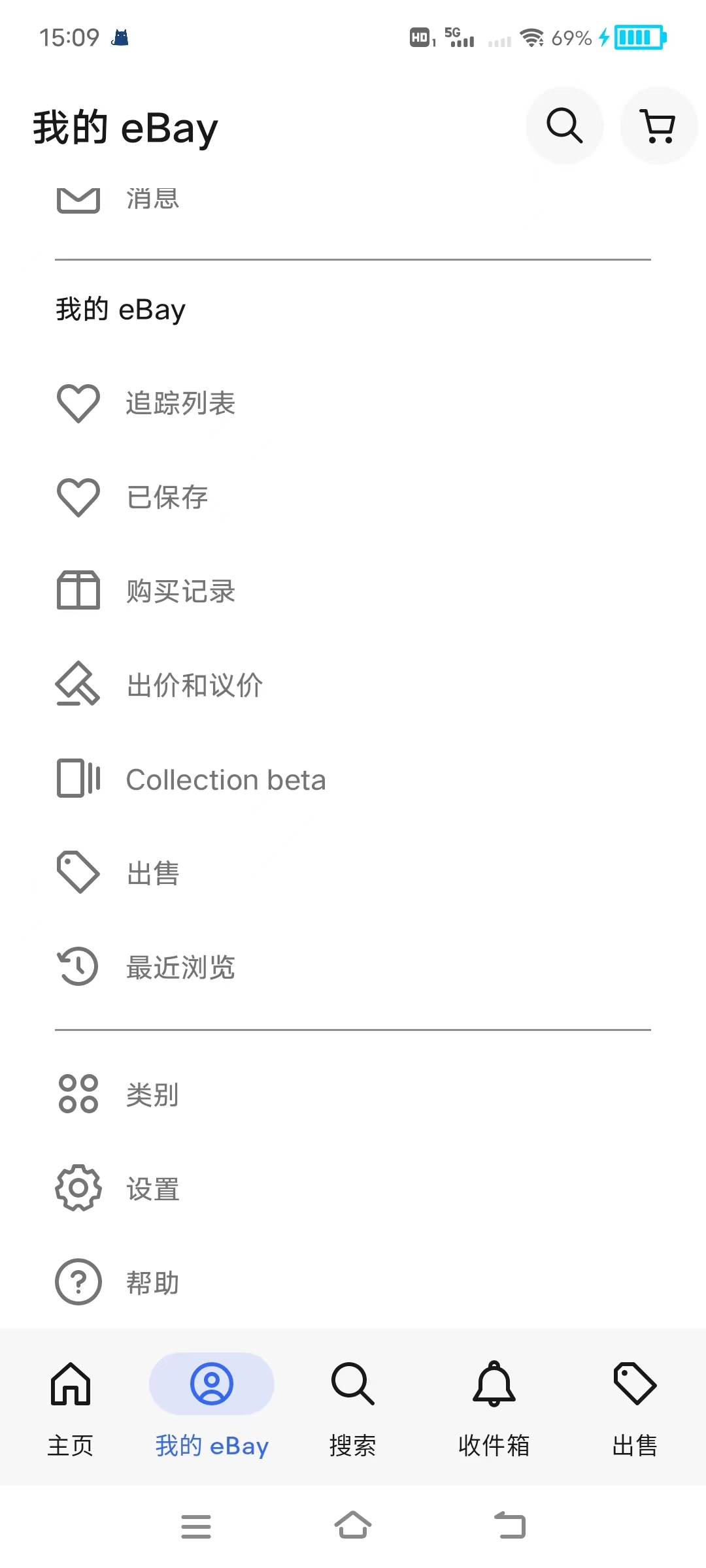Open 出售 selling with the tag icon
Viewport: 706px width, 1568px height.
click(152, 872)
